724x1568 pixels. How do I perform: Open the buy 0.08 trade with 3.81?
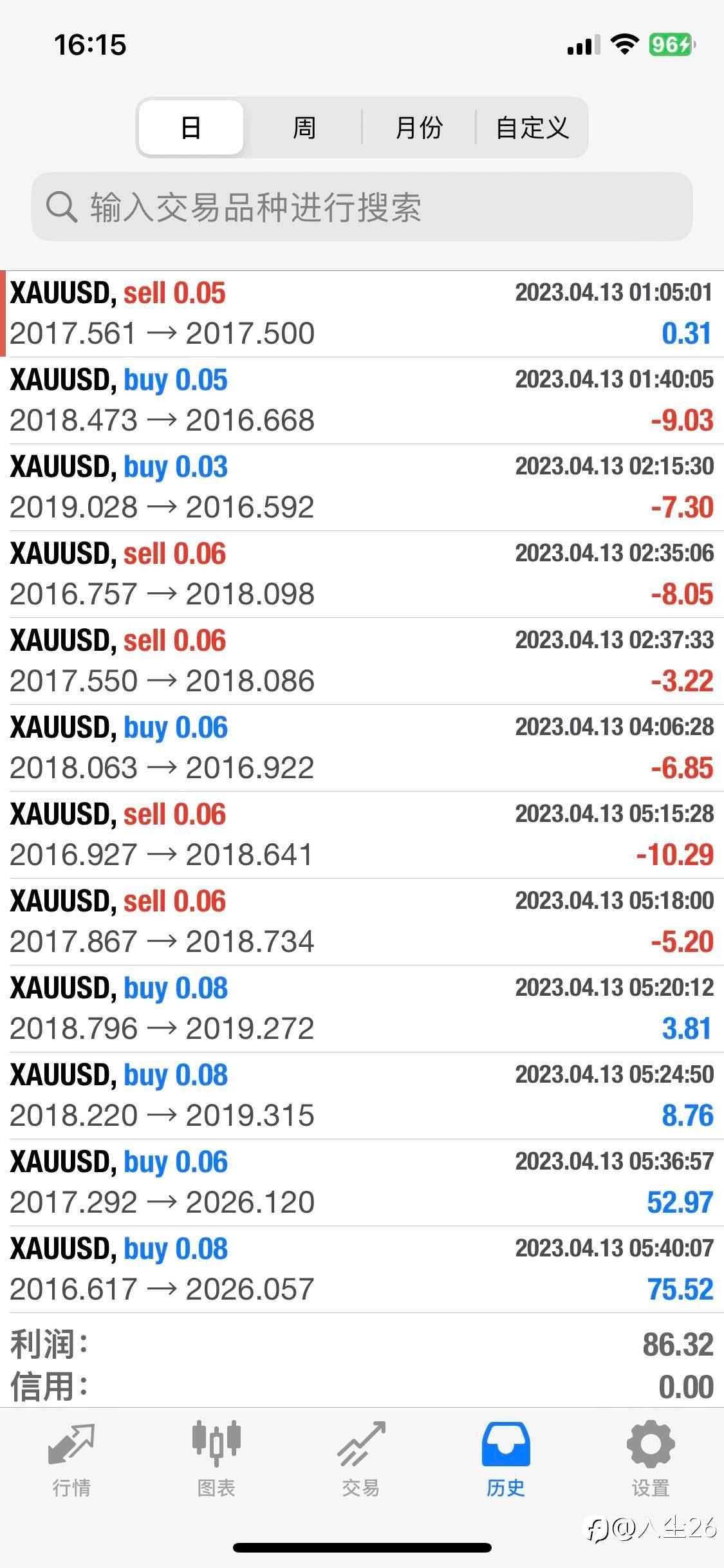tap(362, 1009)
